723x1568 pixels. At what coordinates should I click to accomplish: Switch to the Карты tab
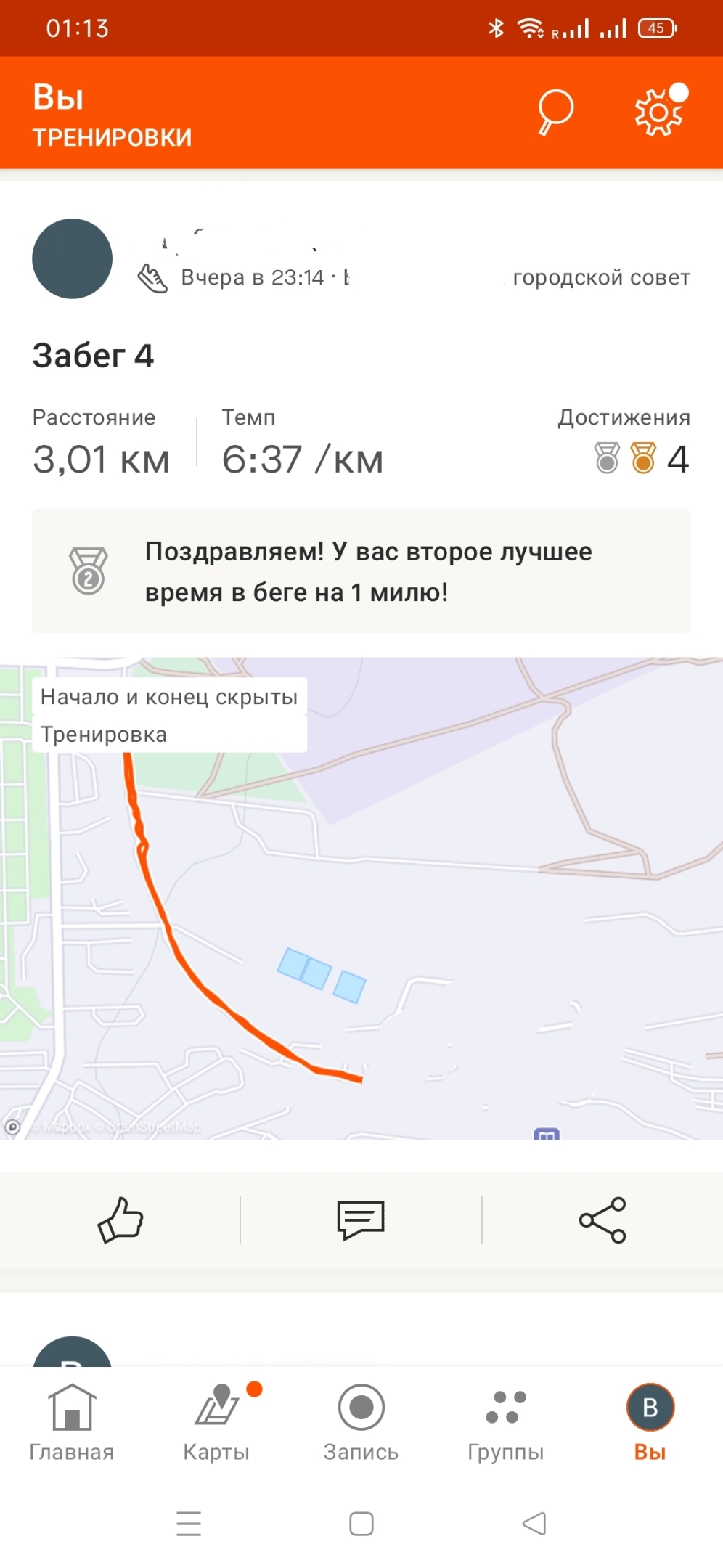[x=216, y=1421]
